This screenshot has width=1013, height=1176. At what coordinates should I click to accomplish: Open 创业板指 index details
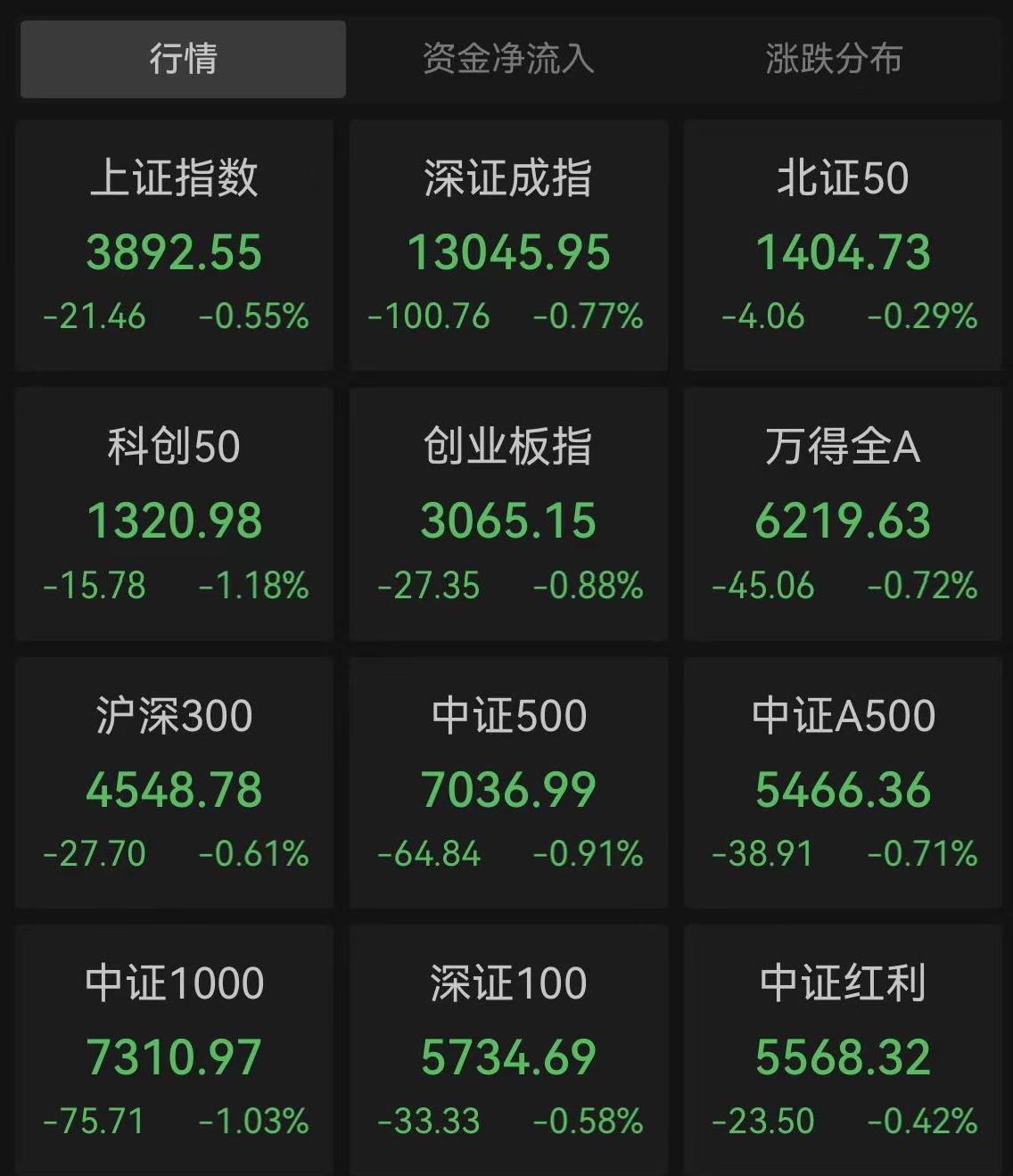(508, 514)
